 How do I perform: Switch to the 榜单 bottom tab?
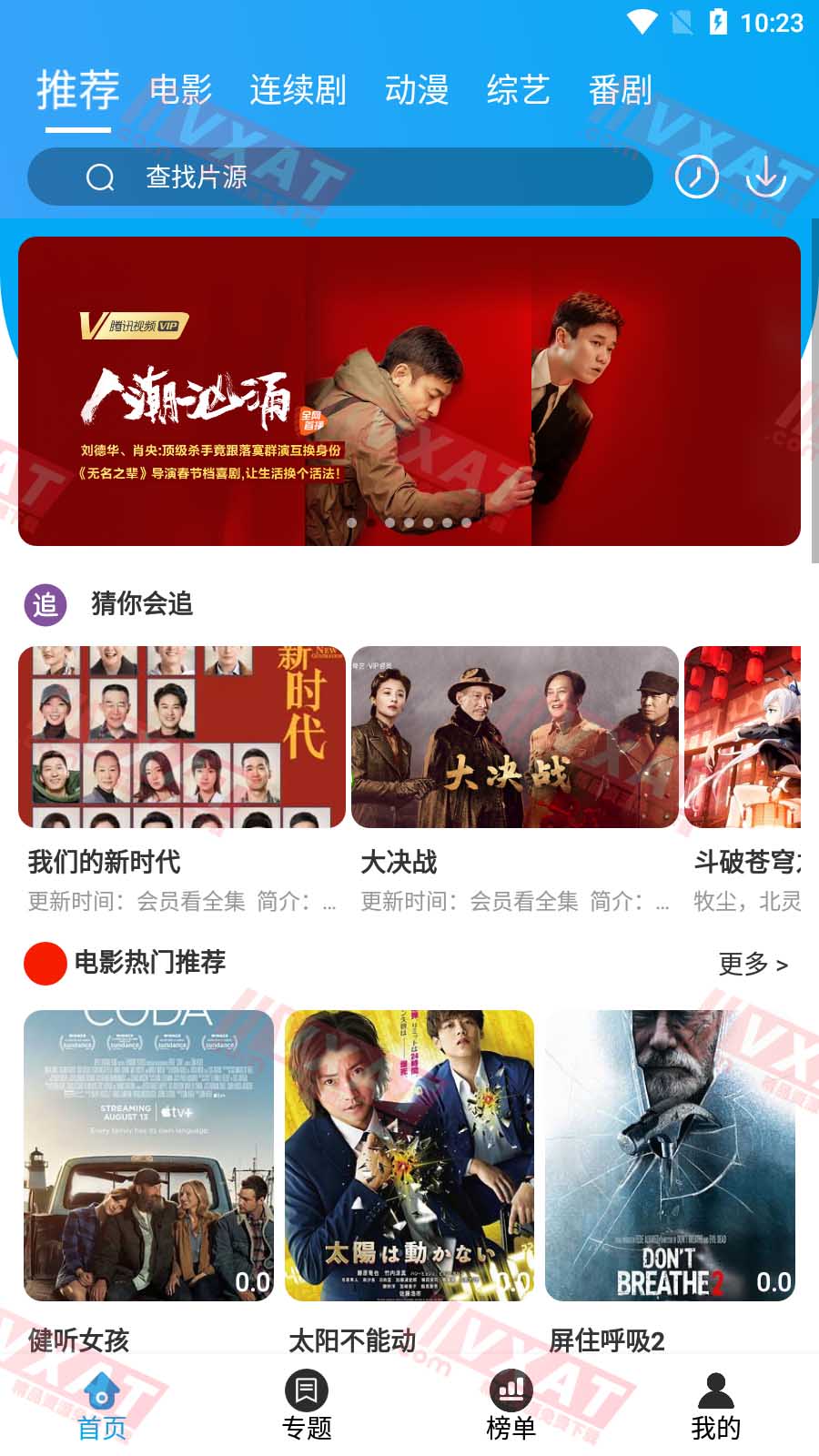(x=511, y=1406)
